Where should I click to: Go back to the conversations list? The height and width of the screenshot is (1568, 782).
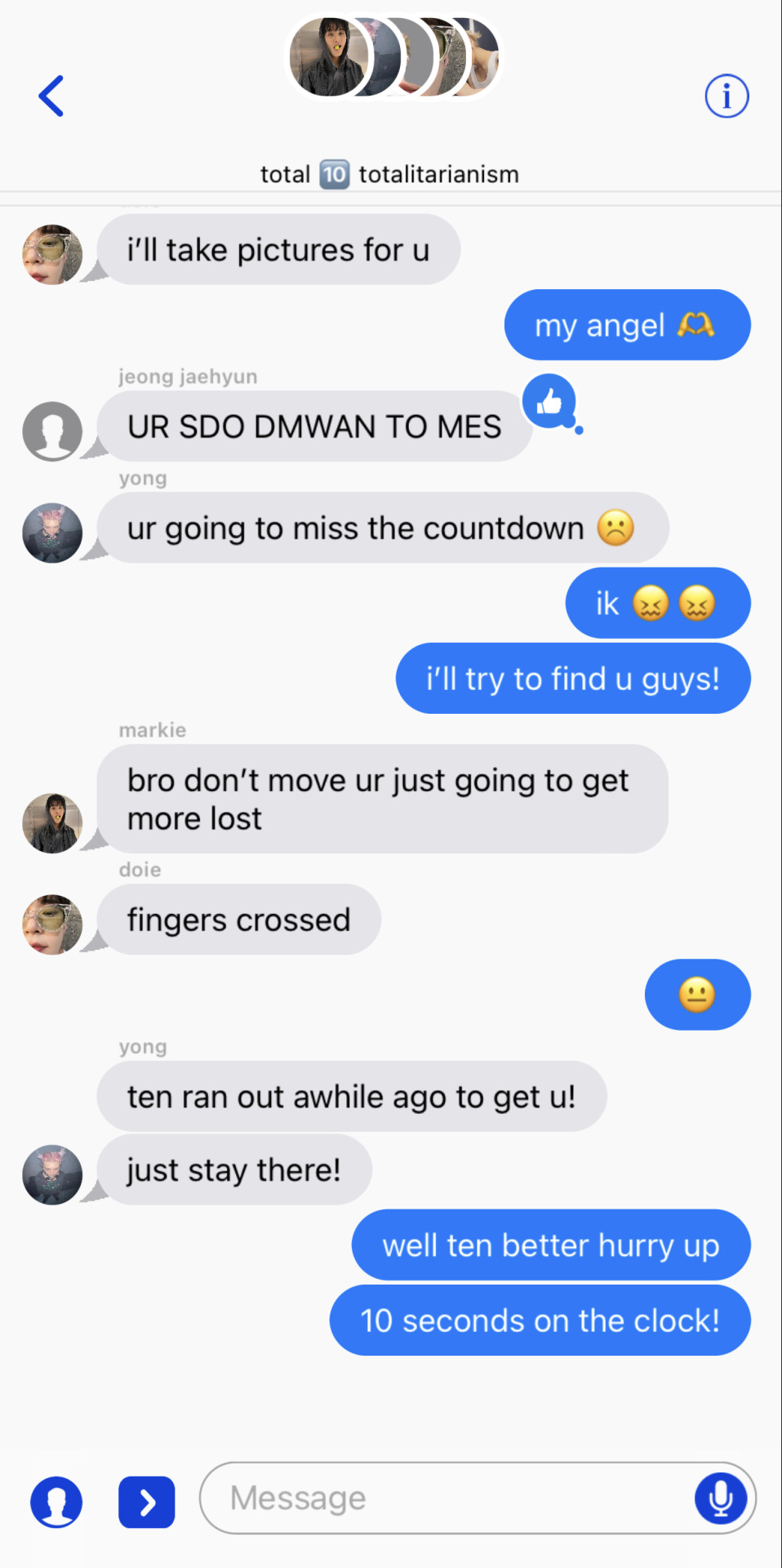51,96
